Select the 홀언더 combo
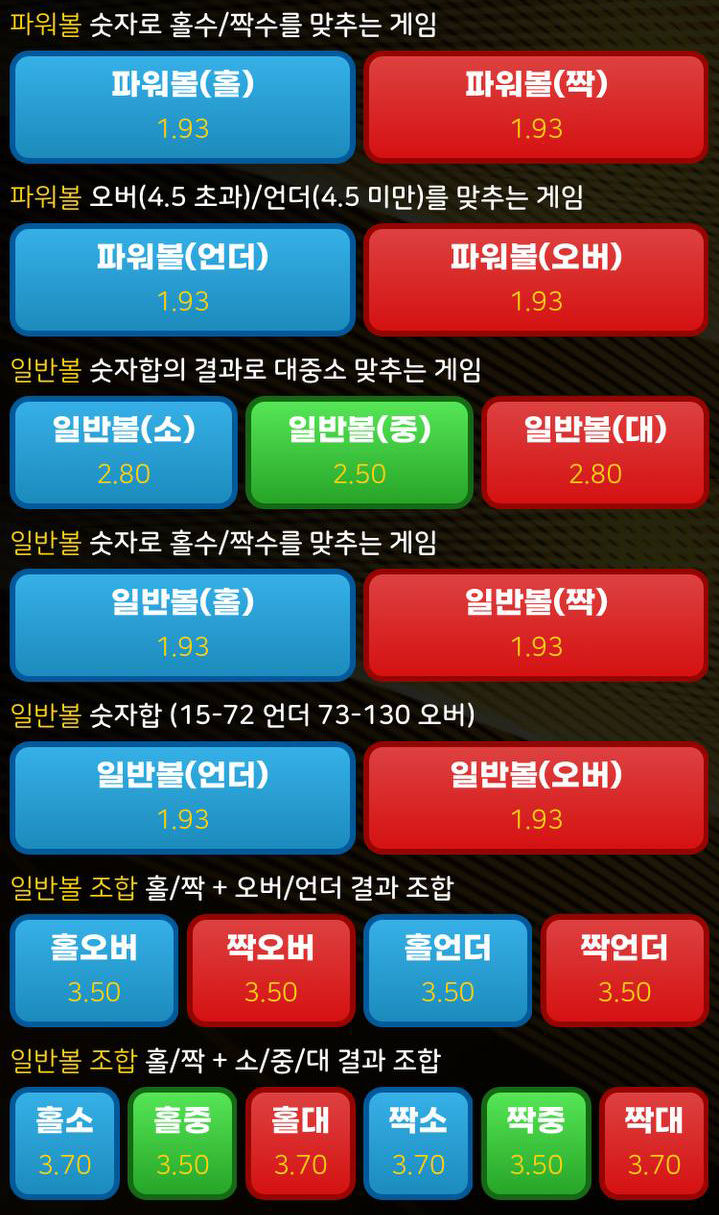 click(x=447, y=970)
